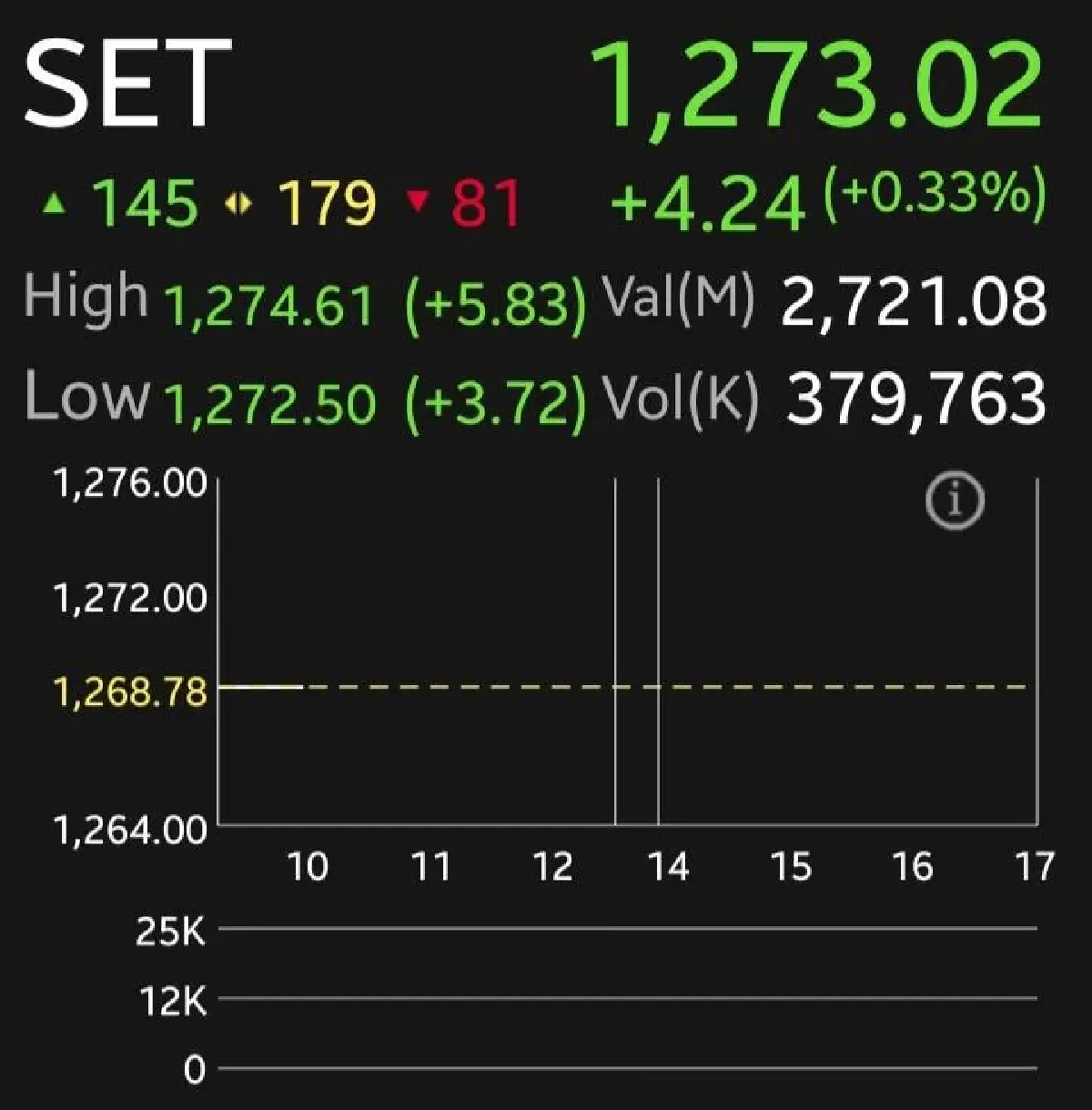Screen dimensions: 1092x1110
Task: Click the Val(M) turnover figure 2,721.08
Action: pos(915,302)
